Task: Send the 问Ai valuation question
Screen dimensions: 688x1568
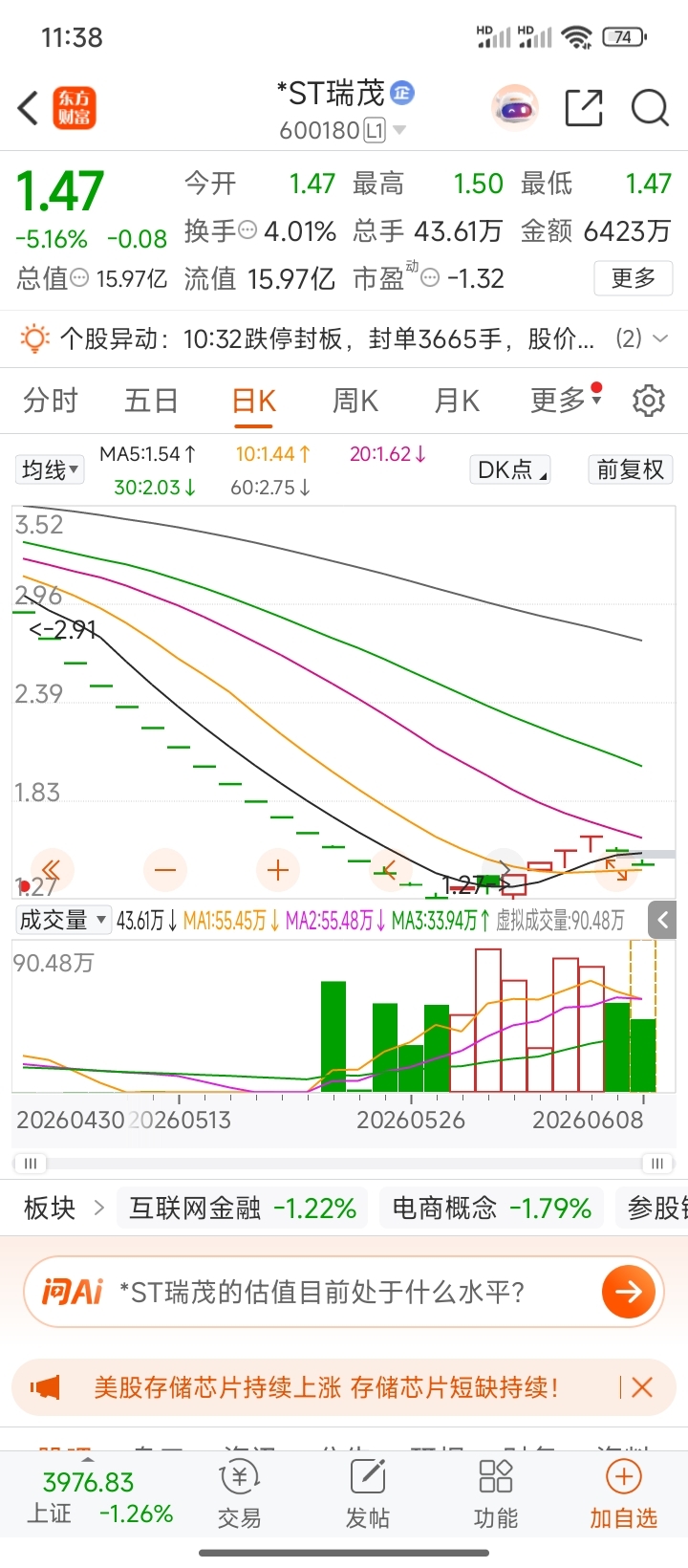Action: pyautogui.click(x=629, y=1293)
